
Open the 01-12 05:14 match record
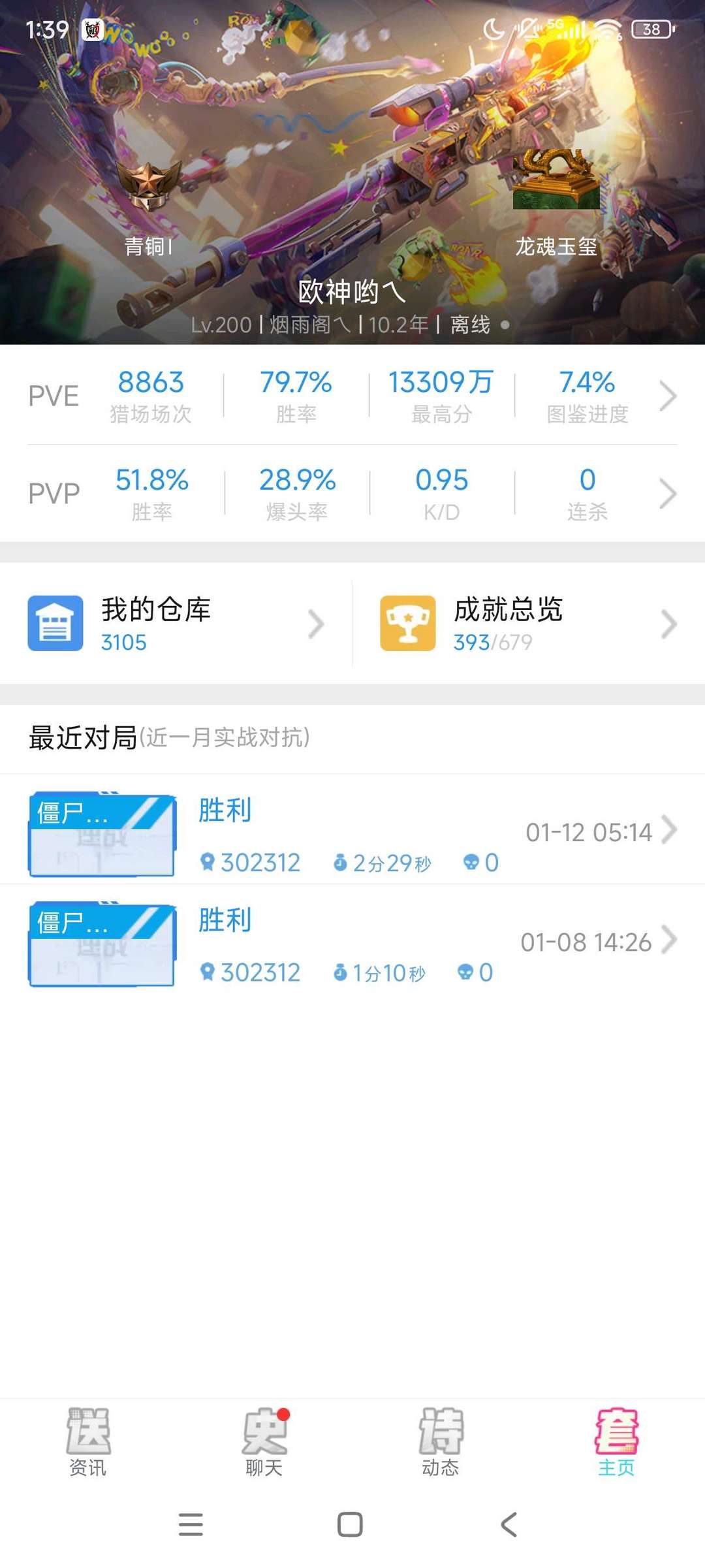pos(352,831)
